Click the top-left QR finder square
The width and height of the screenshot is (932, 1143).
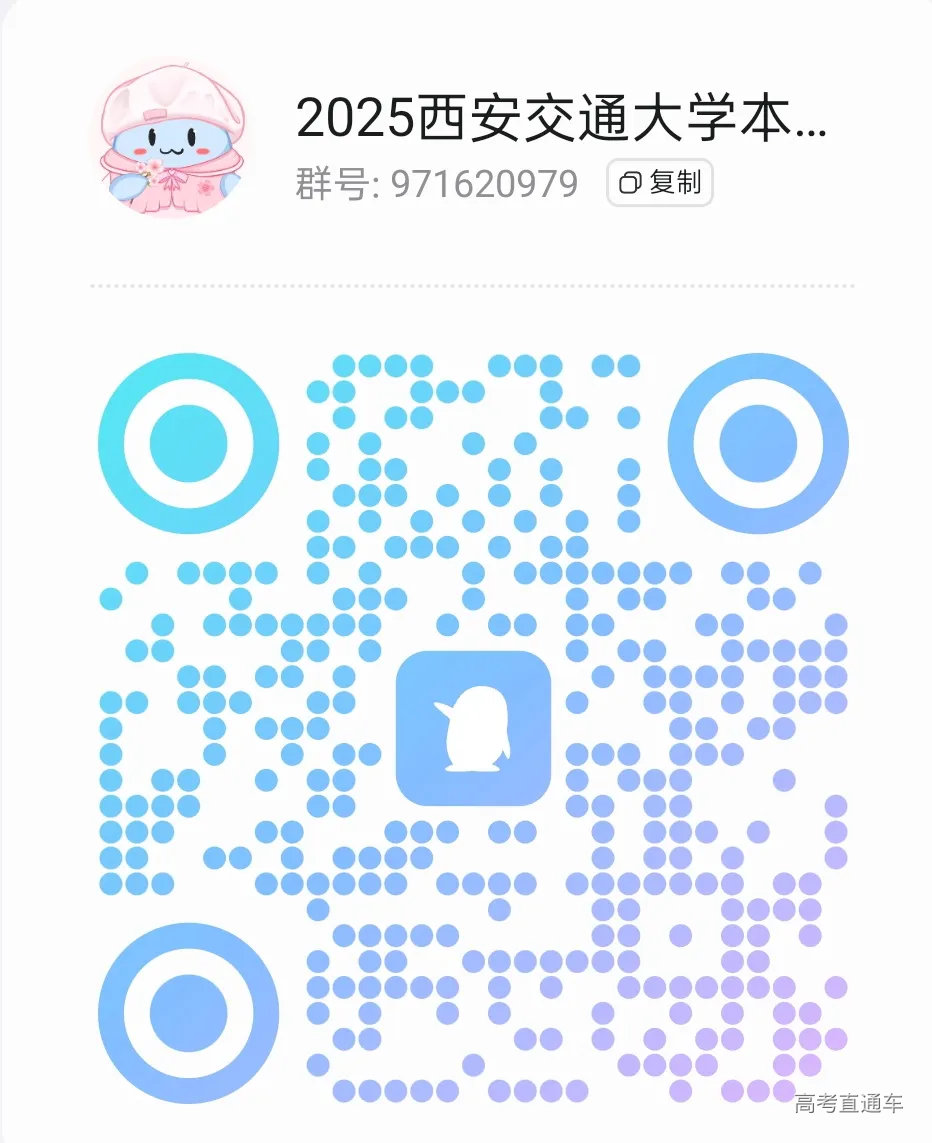pos(188,441)
